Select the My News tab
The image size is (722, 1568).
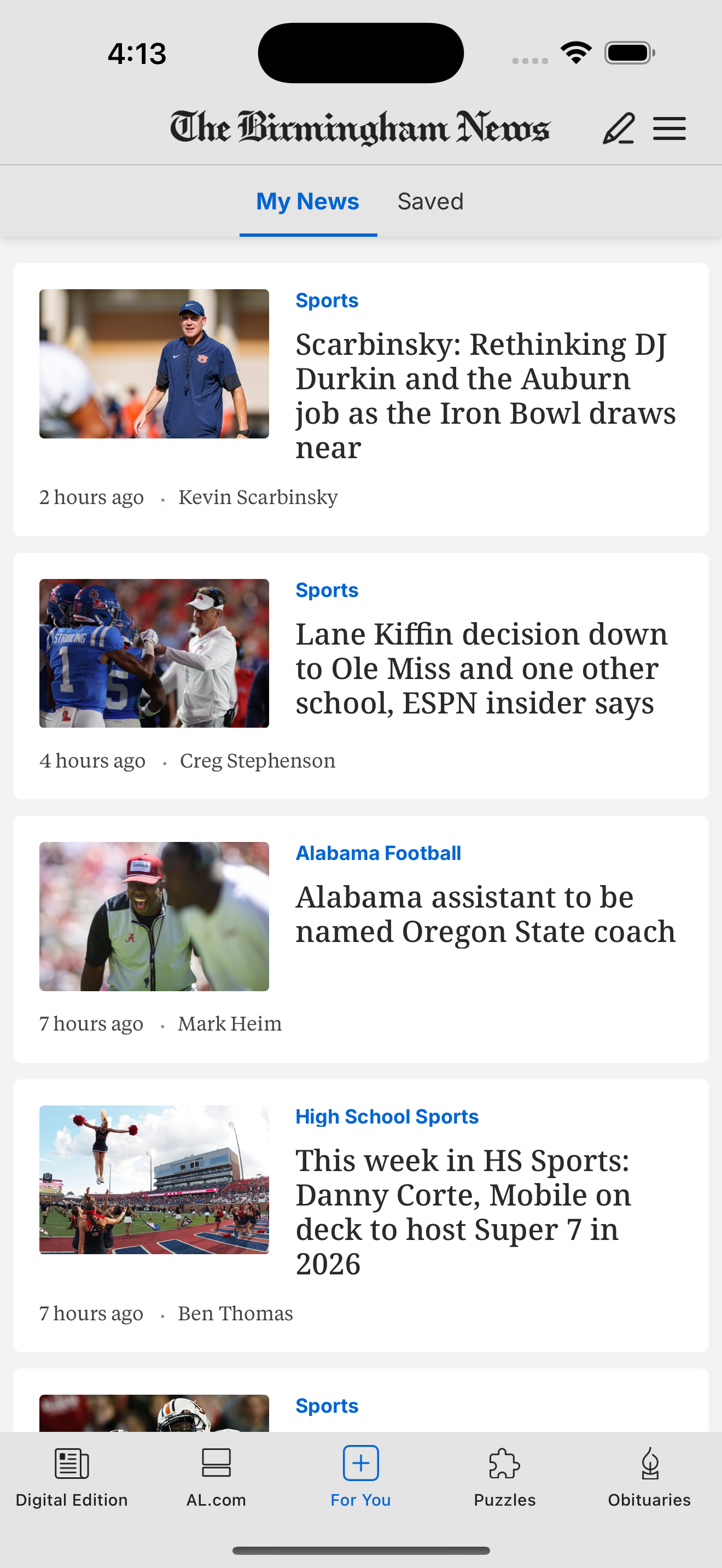(x=307, y=201)
